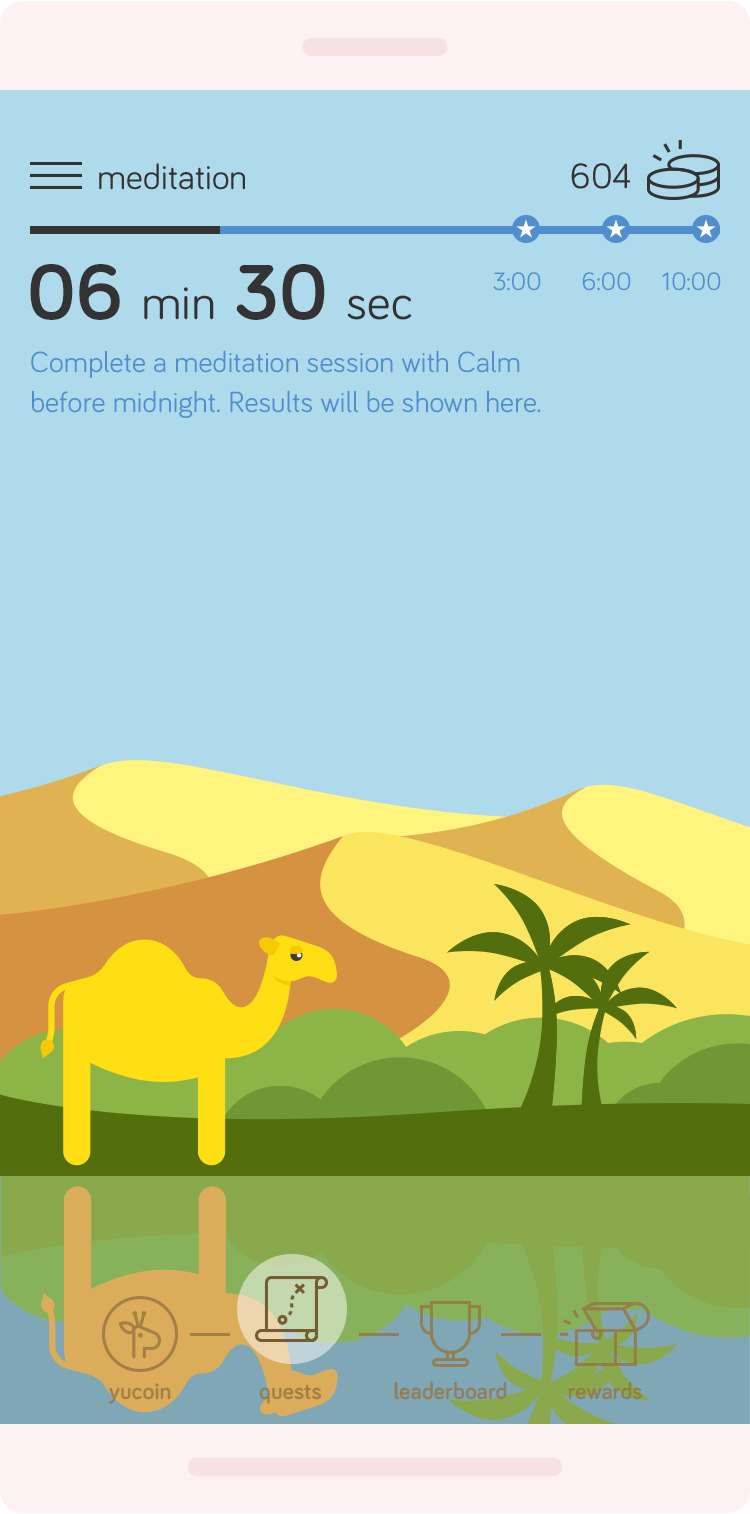Open the hamburger menu
The image size is (750, 1514).
(x=56, y=177)
